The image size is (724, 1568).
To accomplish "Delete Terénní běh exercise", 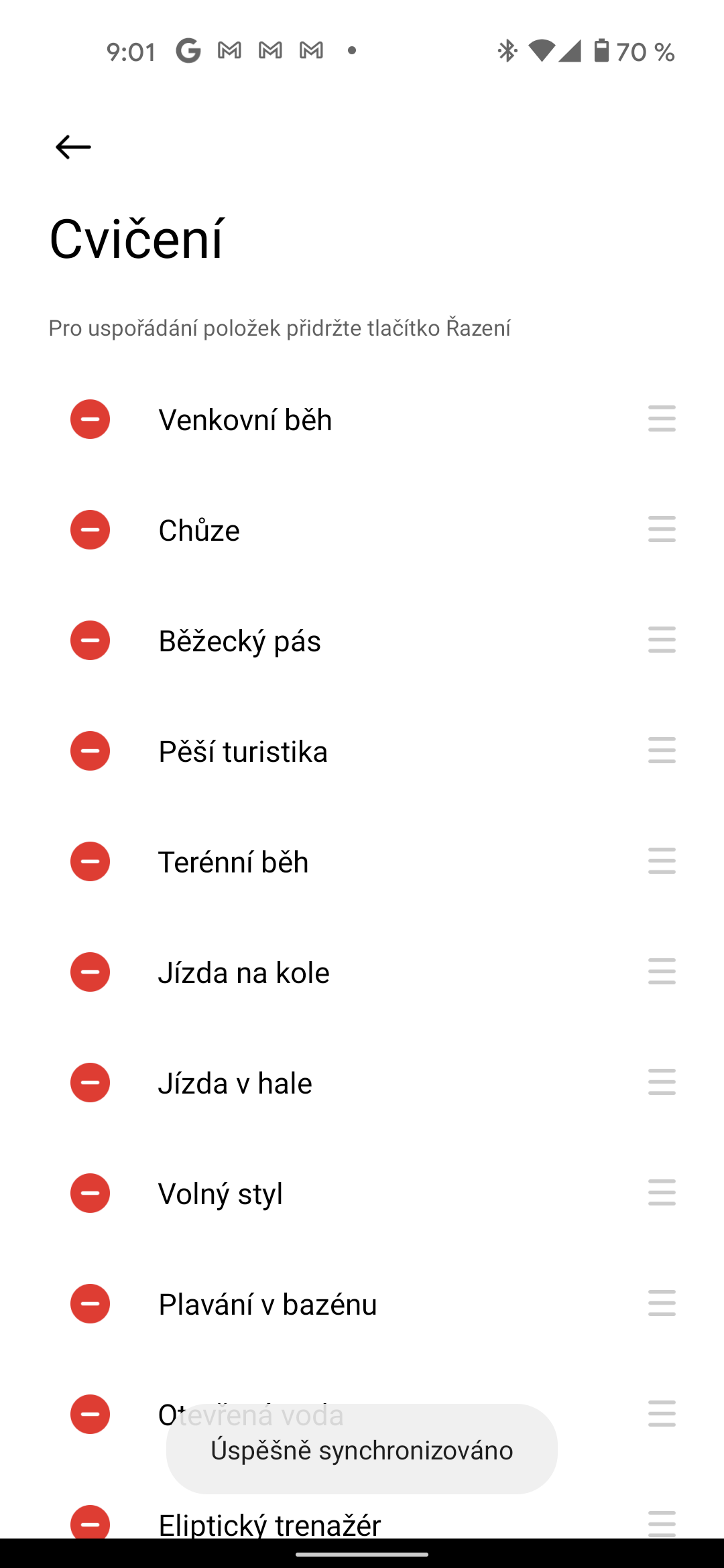I will pos(90,862).
